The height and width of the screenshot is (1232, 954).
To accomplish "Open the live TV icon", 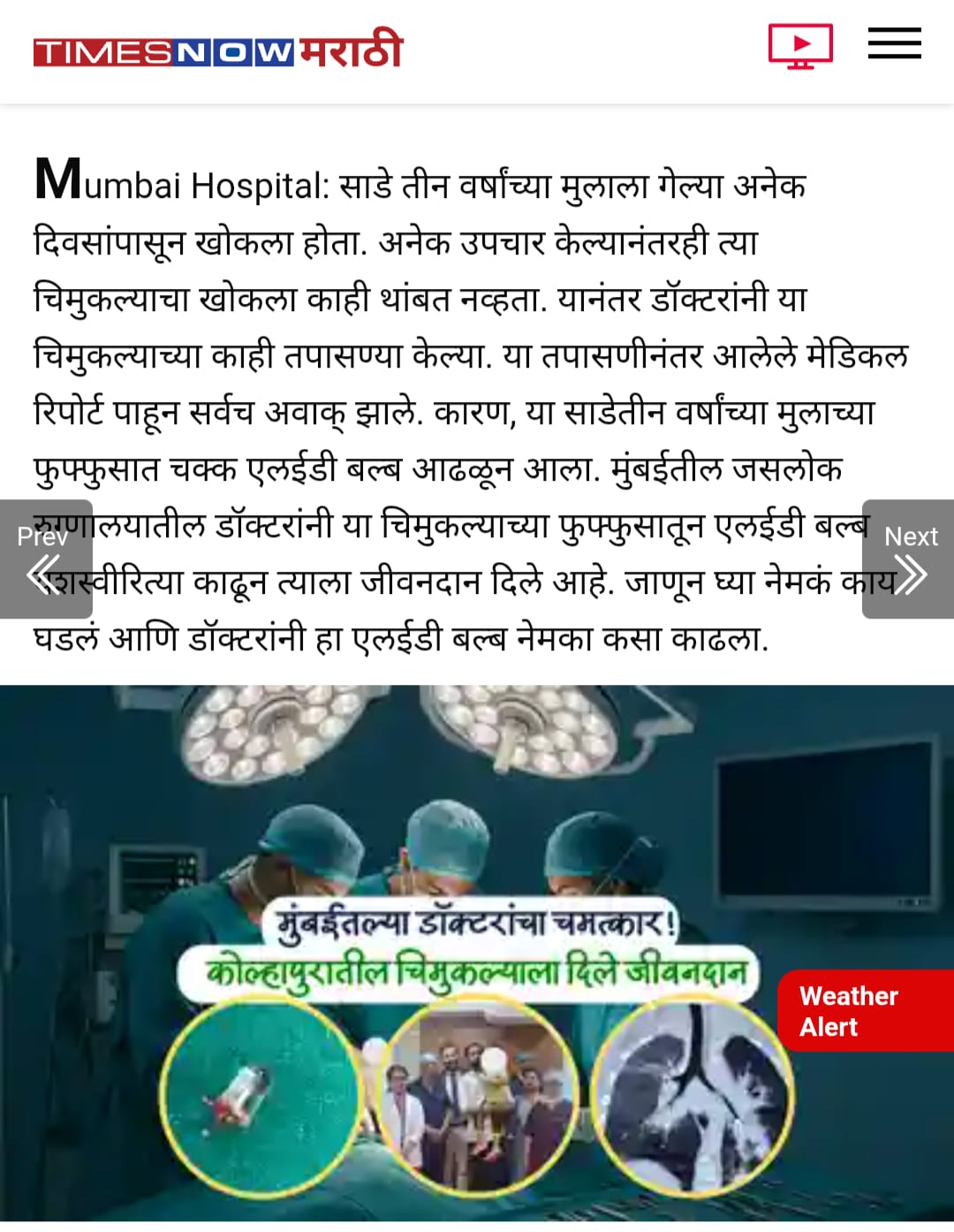I will tap(800, 46).
